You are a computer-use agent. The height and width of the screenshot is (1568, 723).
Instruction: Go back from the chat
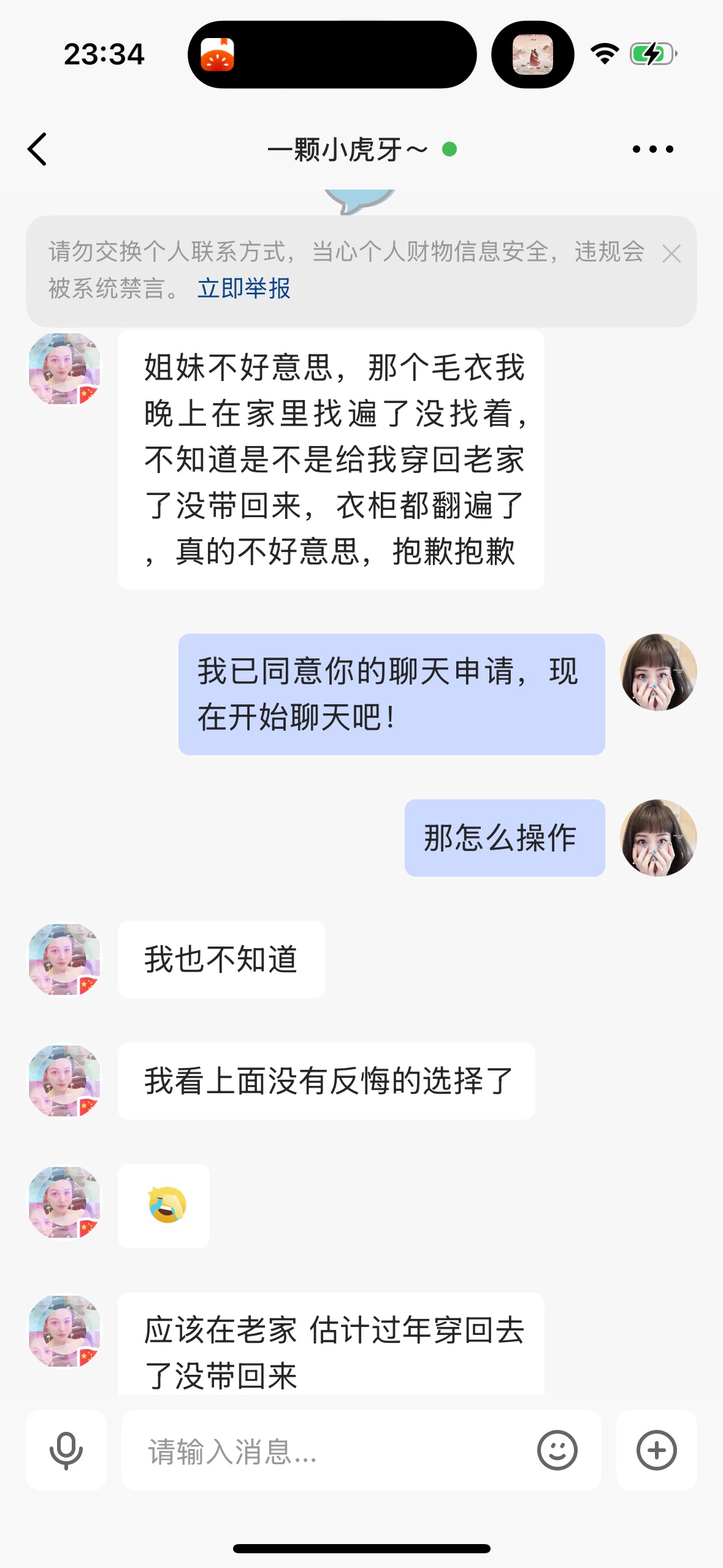(37, 149)
